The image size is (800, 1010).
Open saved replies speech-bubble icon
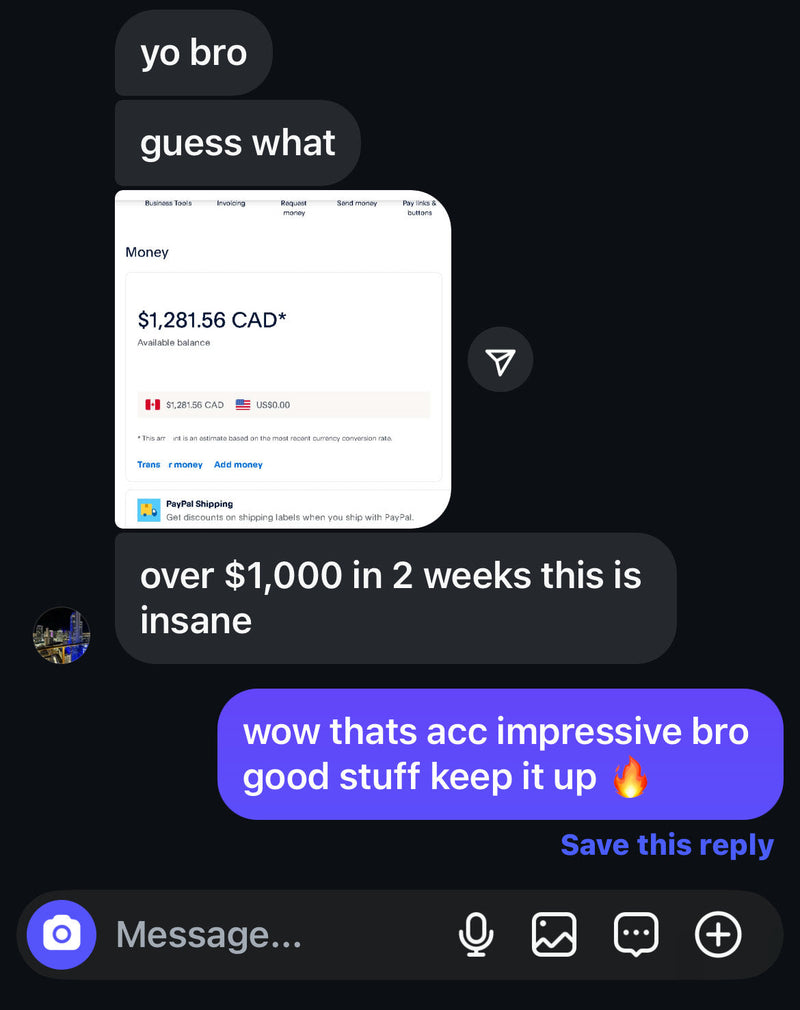(636, 935)
